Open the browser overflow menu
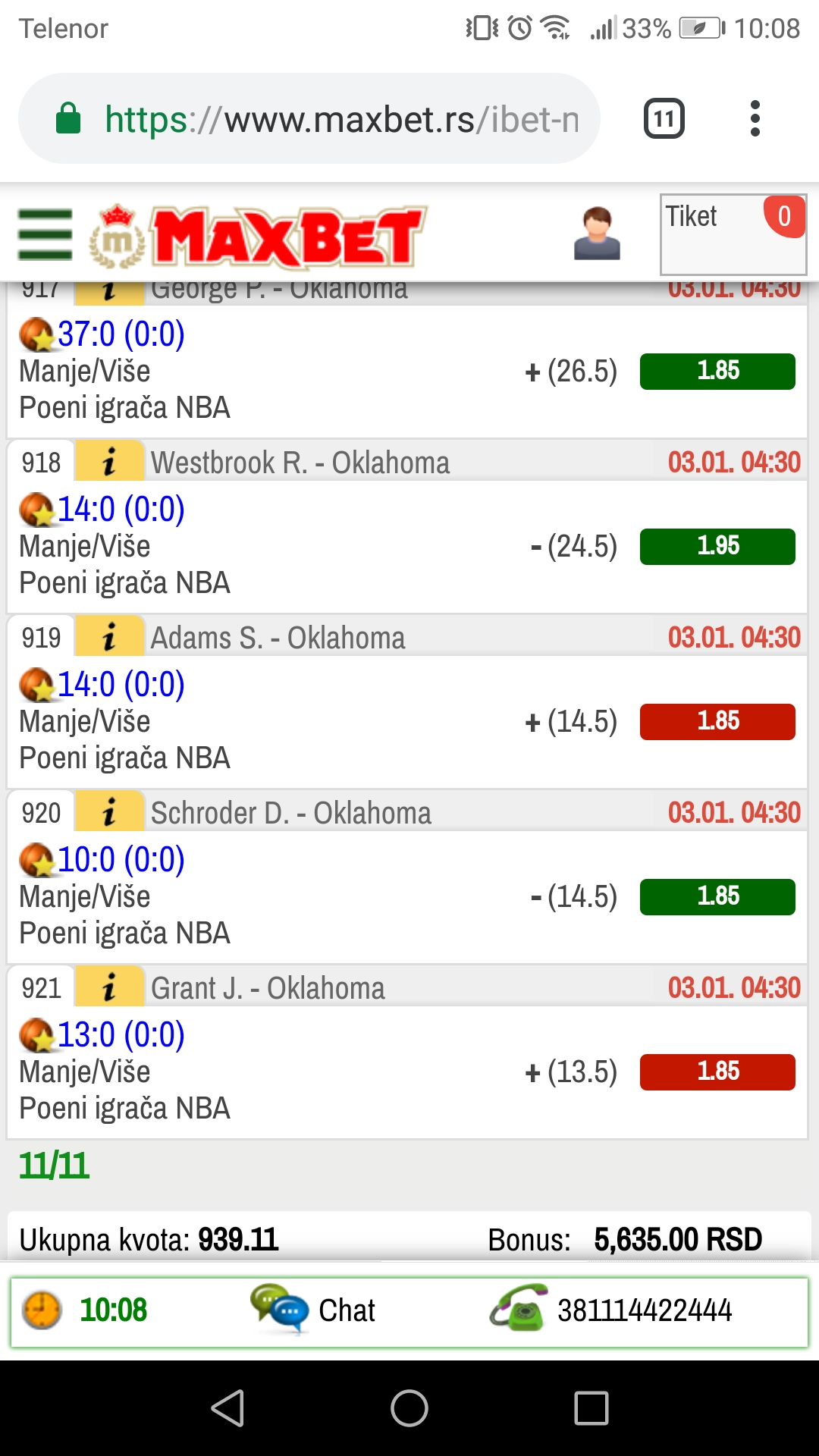 click(x=755, y=118)
